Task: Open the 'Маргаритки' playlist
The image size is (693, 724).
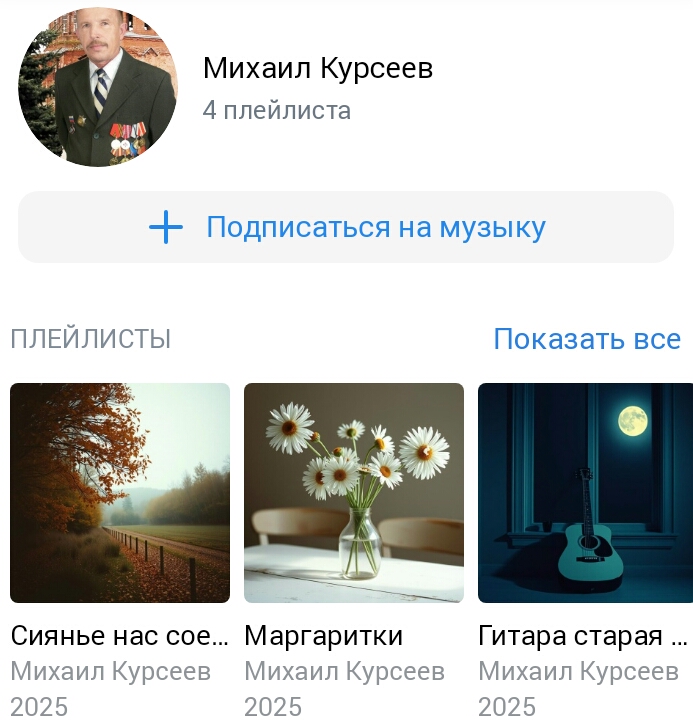Action: pos(354,493)
